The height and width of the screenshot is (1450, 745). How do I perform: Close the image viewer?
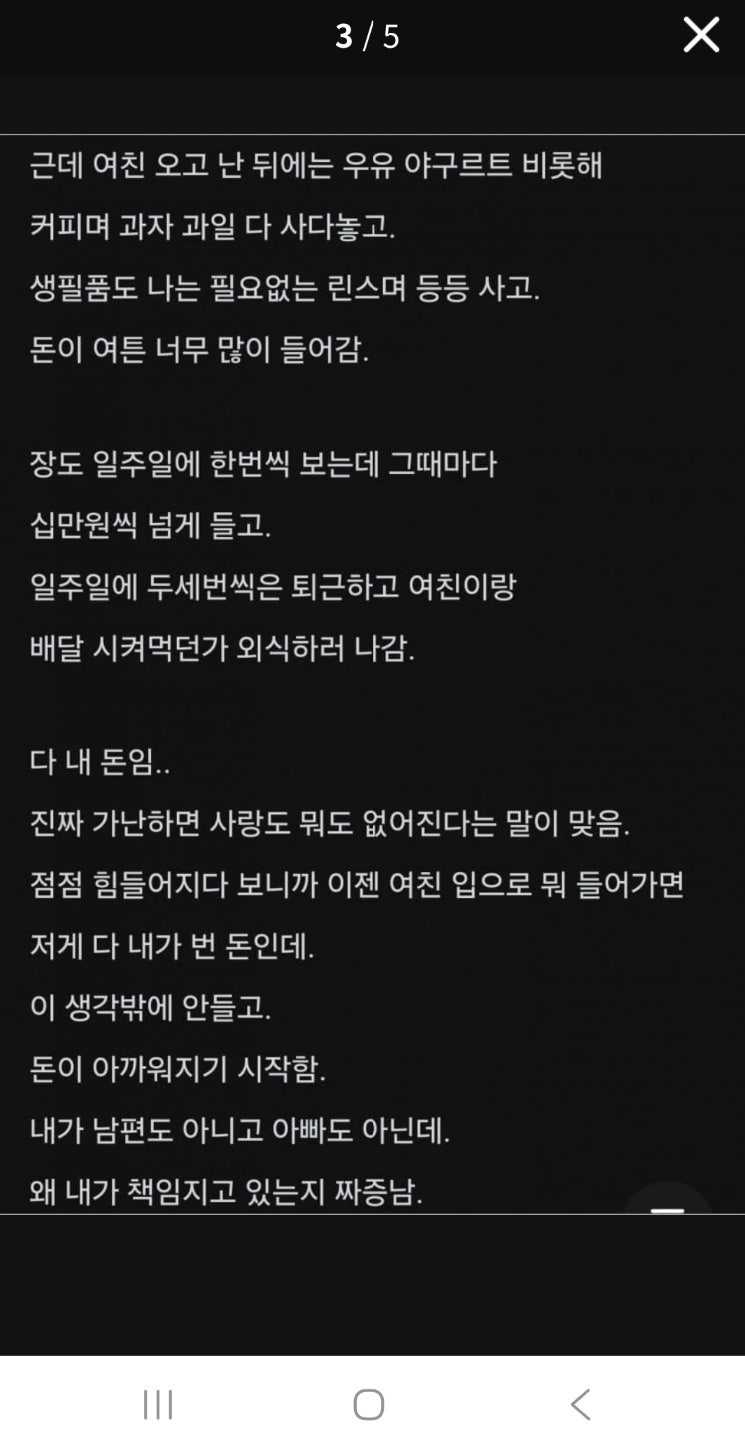701,35
